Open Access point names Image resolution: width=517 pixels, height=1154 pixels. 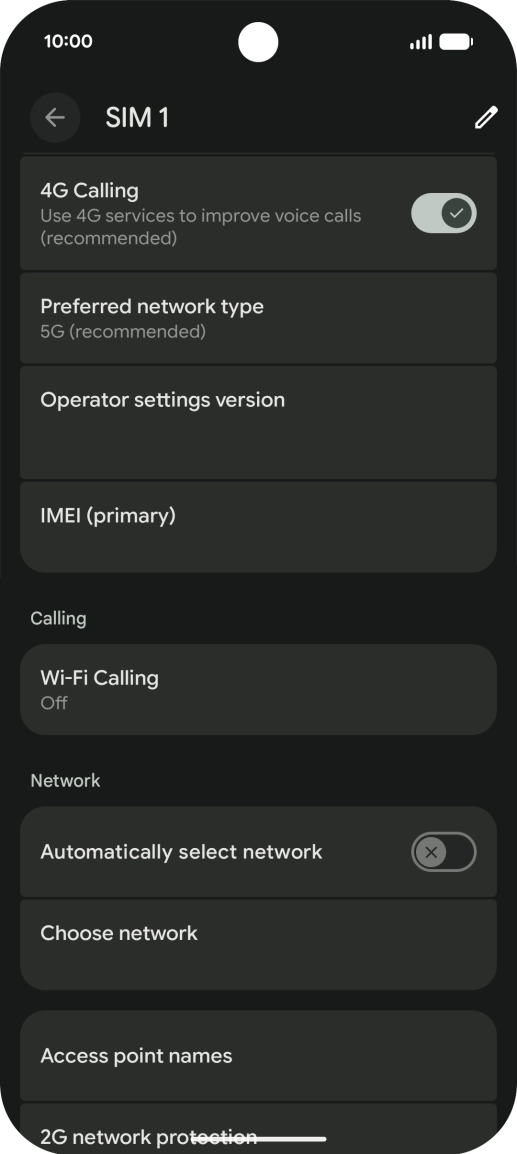coord(258,1056)
